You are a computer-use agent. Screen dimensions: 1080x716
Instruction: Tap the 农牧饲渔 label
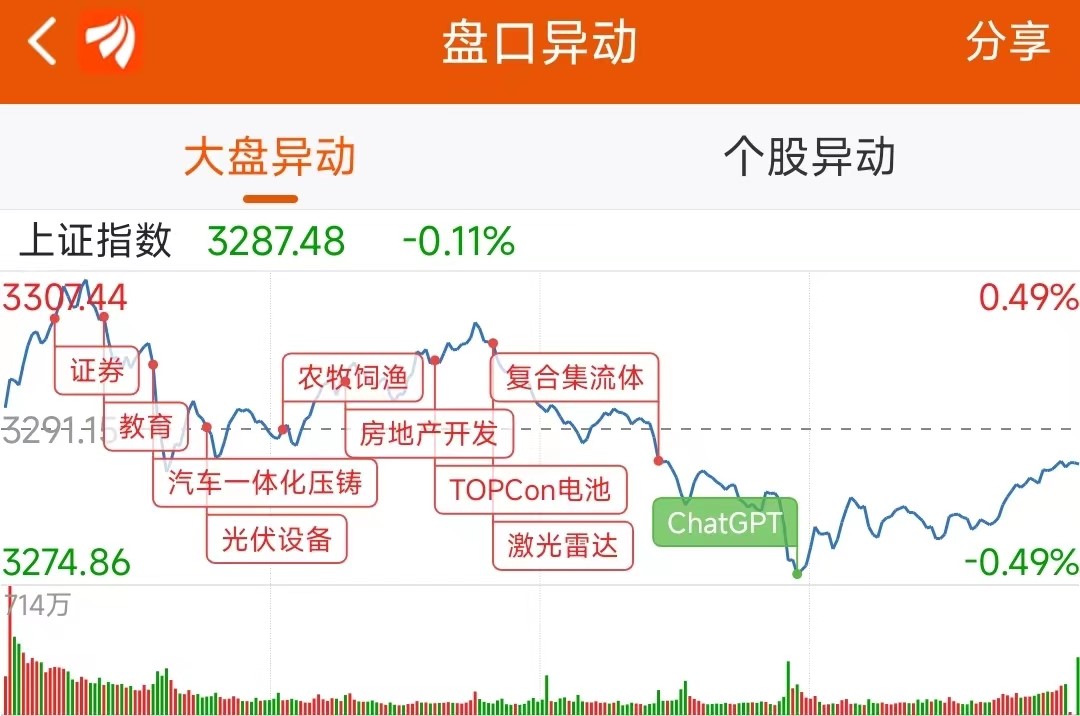point(353,377)
